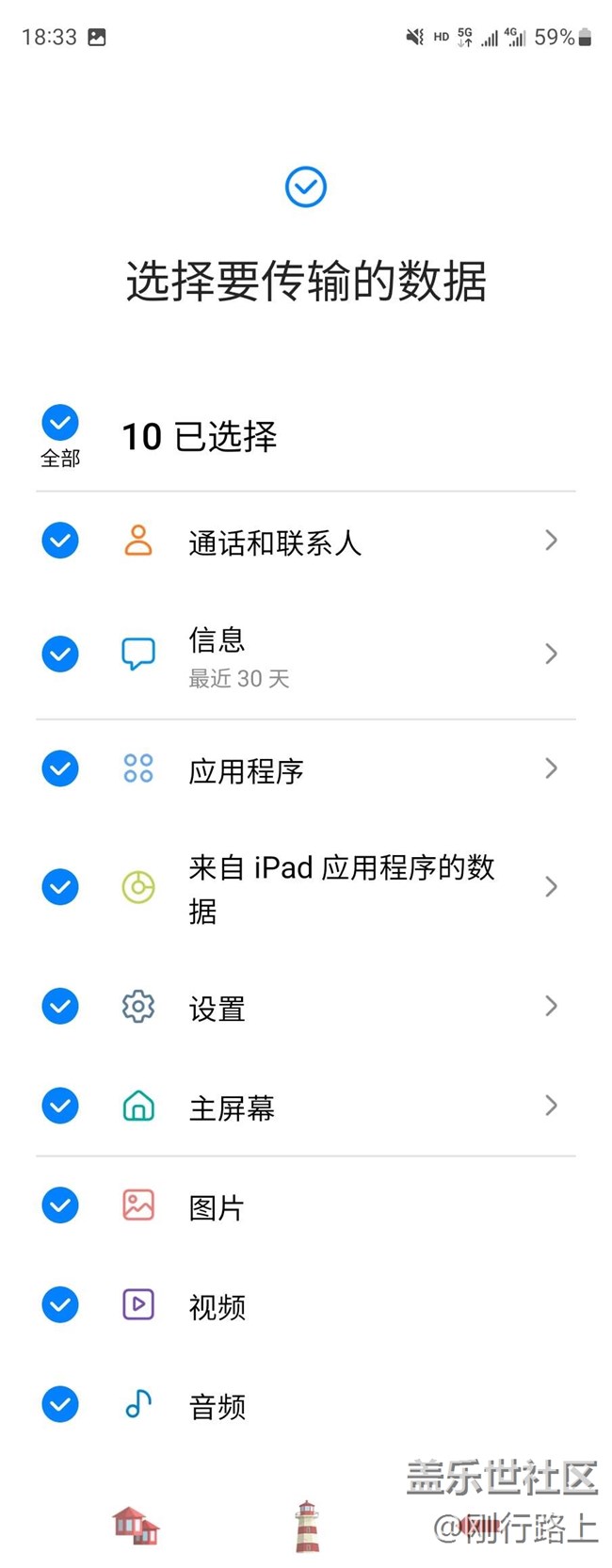Open 主屏幕 details
The height and width of the screenshot is (1568, 612).
click(551, 1106)
